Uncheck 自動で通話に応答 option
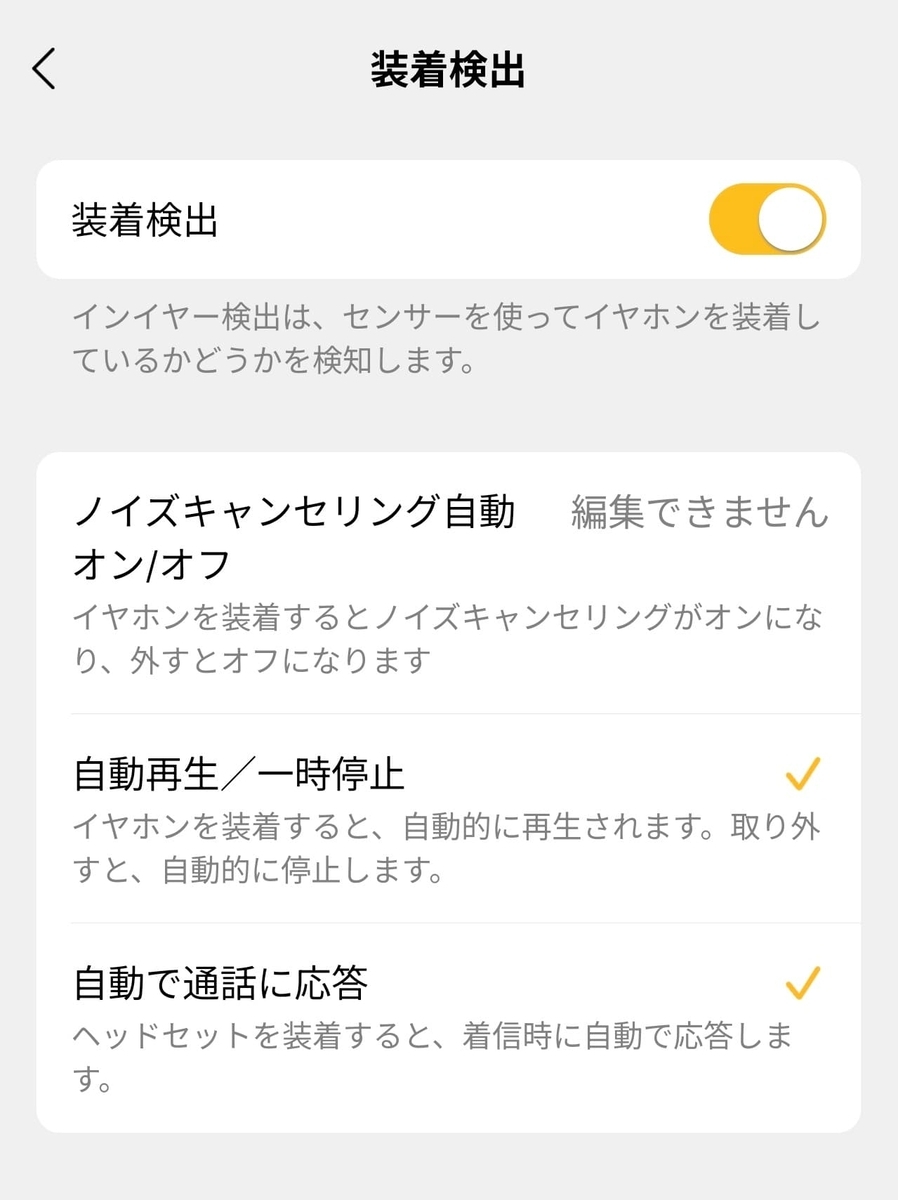The height and width of the screenshot is (1200, 898). (448, 1028)
